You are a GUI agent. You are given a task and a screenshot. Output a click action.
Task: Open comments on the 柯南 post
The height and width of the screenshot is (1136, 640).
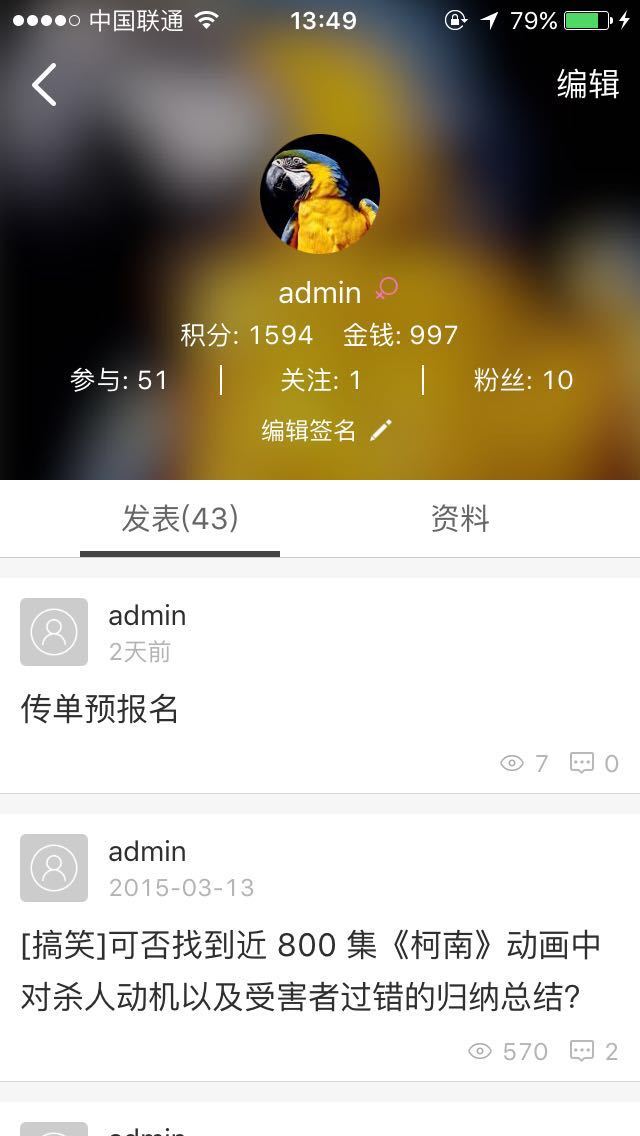pos(594,1051)
